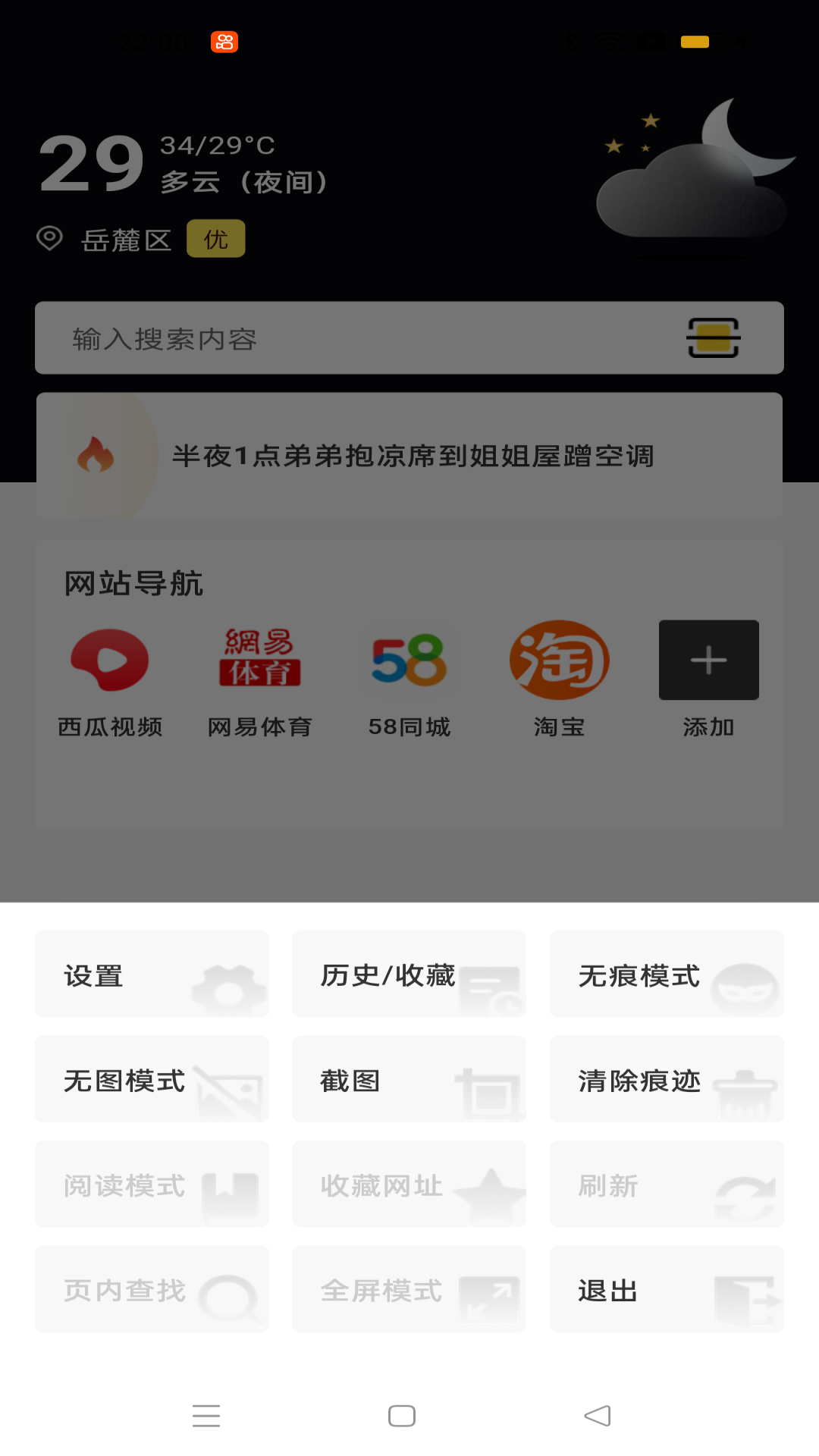
Task: Open the 设置 settings option
Action: (x=152, y=974)
